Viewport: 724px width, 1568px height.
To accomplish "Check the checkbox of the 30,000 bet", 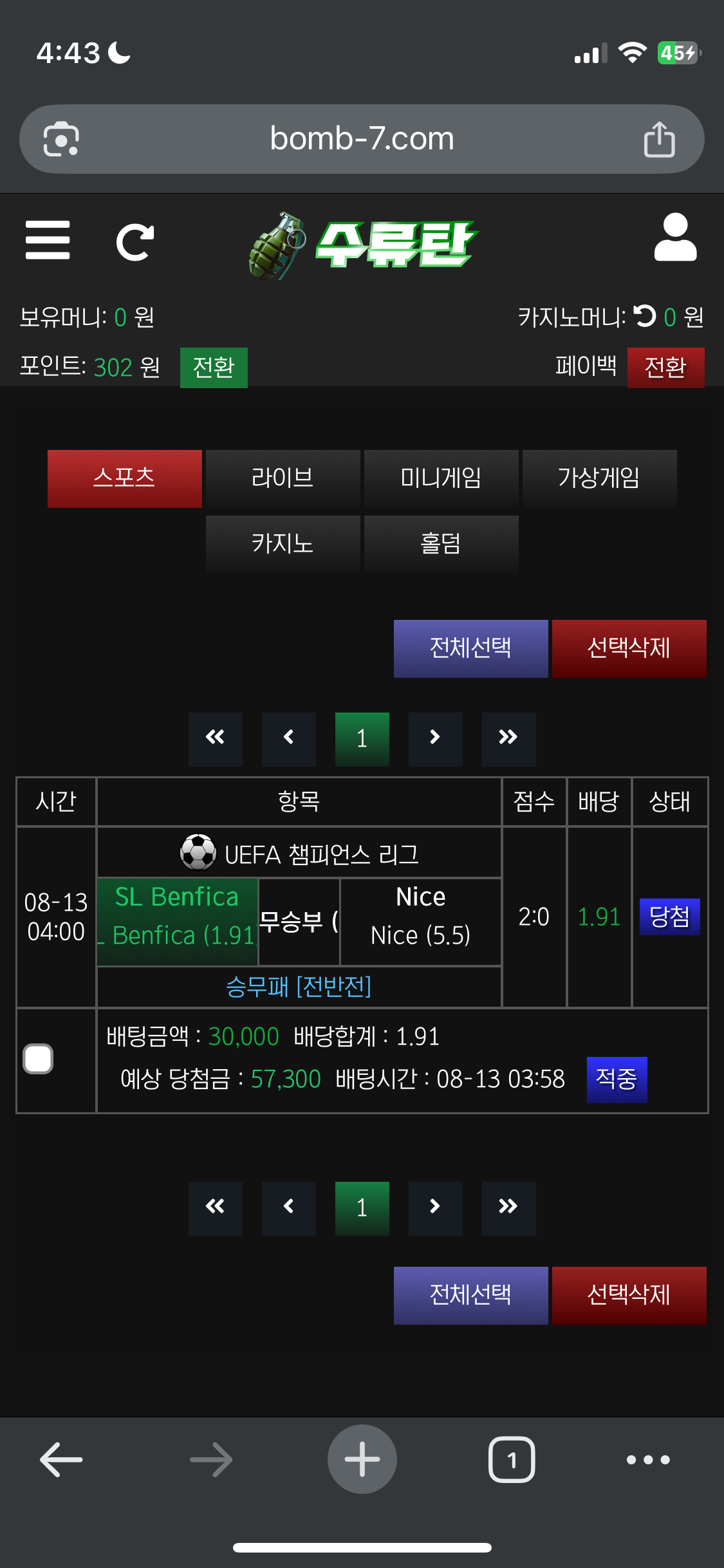I will tap(38, 1059).
